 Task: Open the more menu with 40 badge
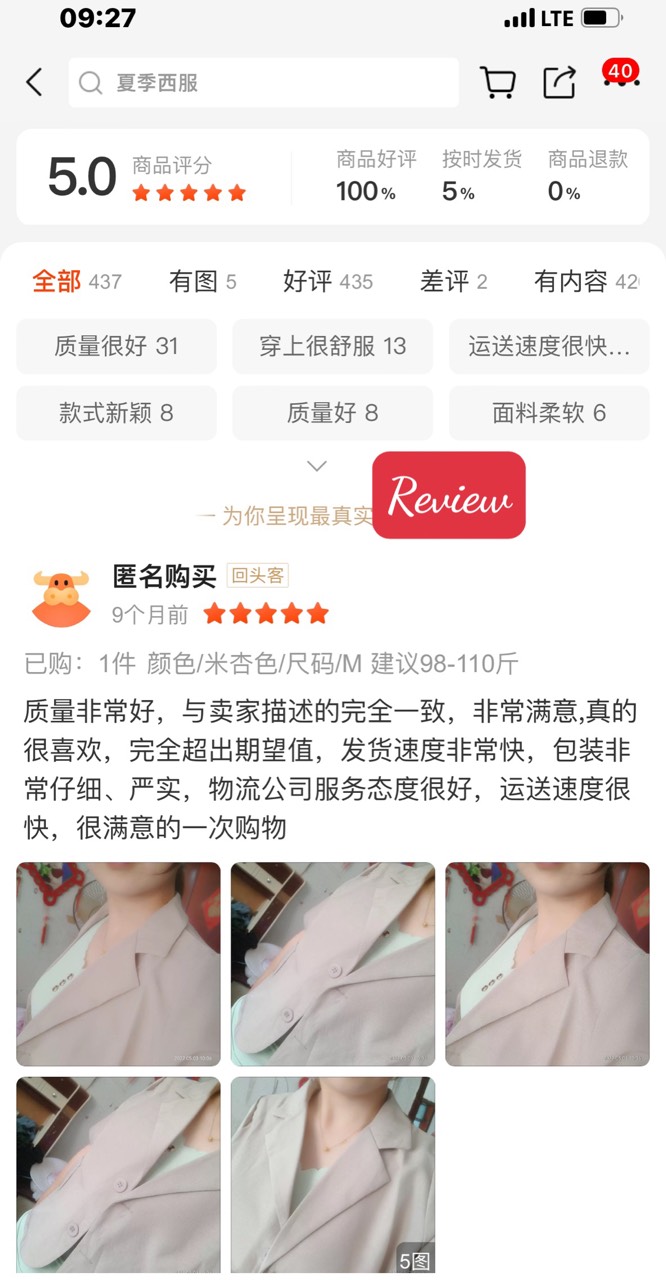[x=621, y=80]
